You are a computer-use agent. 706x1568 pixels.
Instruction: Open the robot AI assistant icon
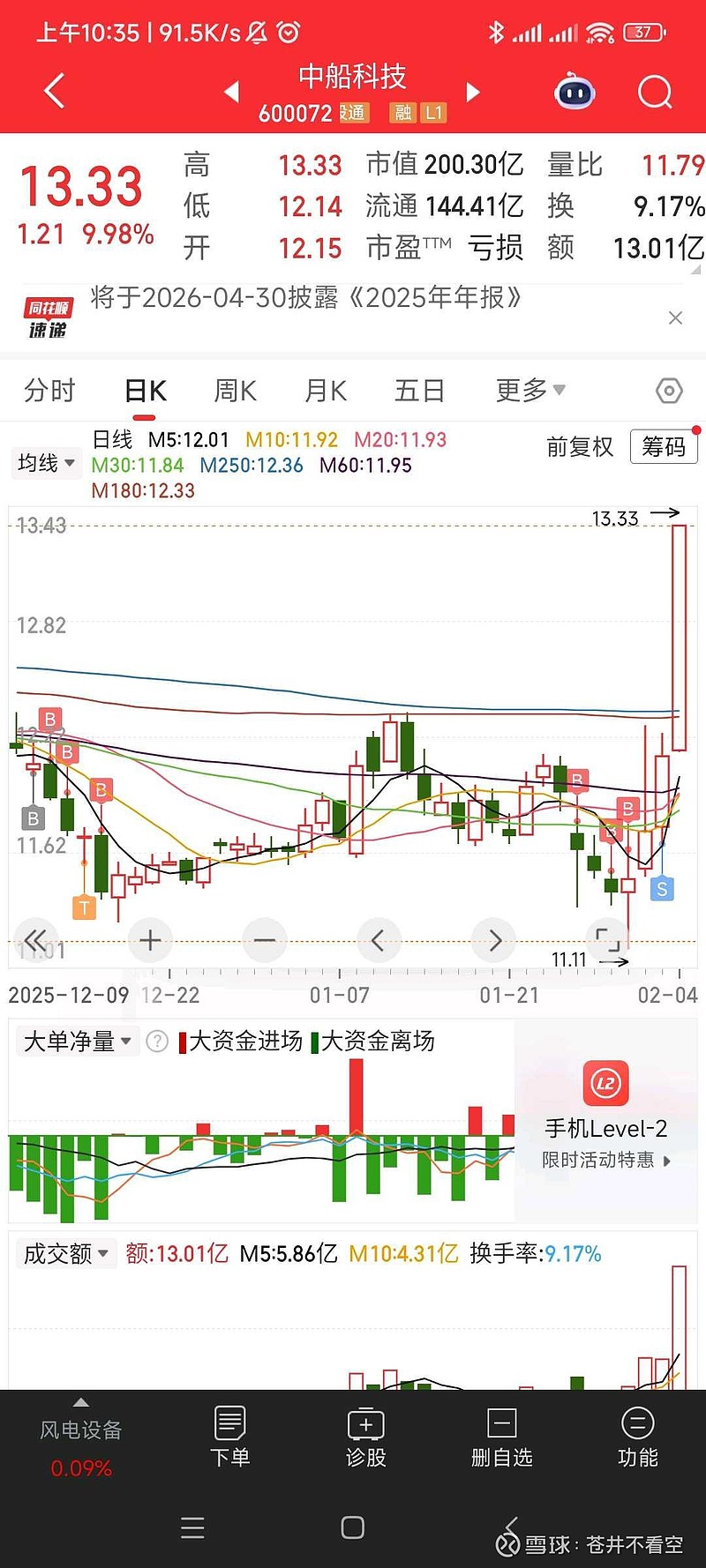pos(575,91)
